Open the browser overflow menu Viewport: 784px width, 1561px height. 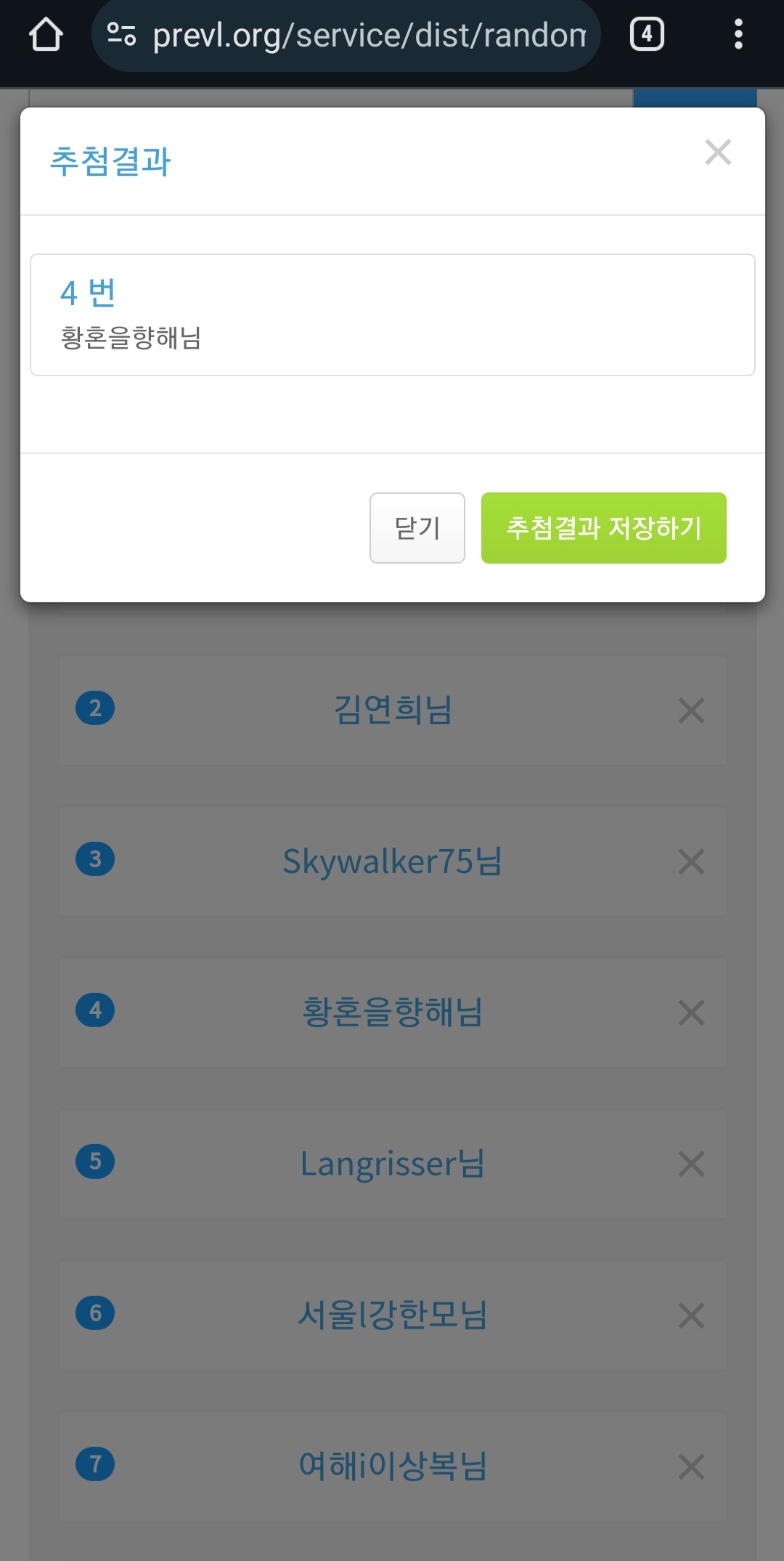point(738,35)
